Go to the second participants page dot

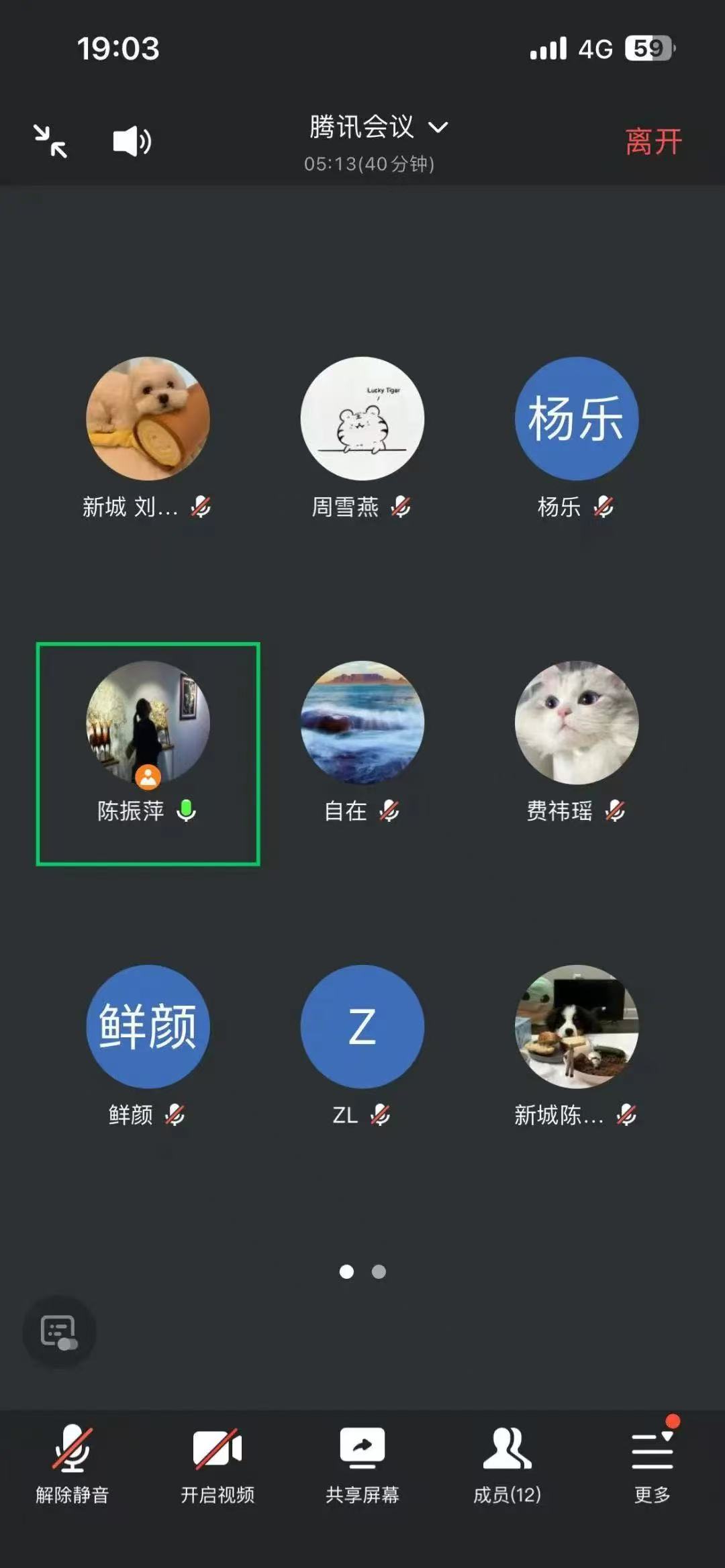click(x=379, y=1271)
